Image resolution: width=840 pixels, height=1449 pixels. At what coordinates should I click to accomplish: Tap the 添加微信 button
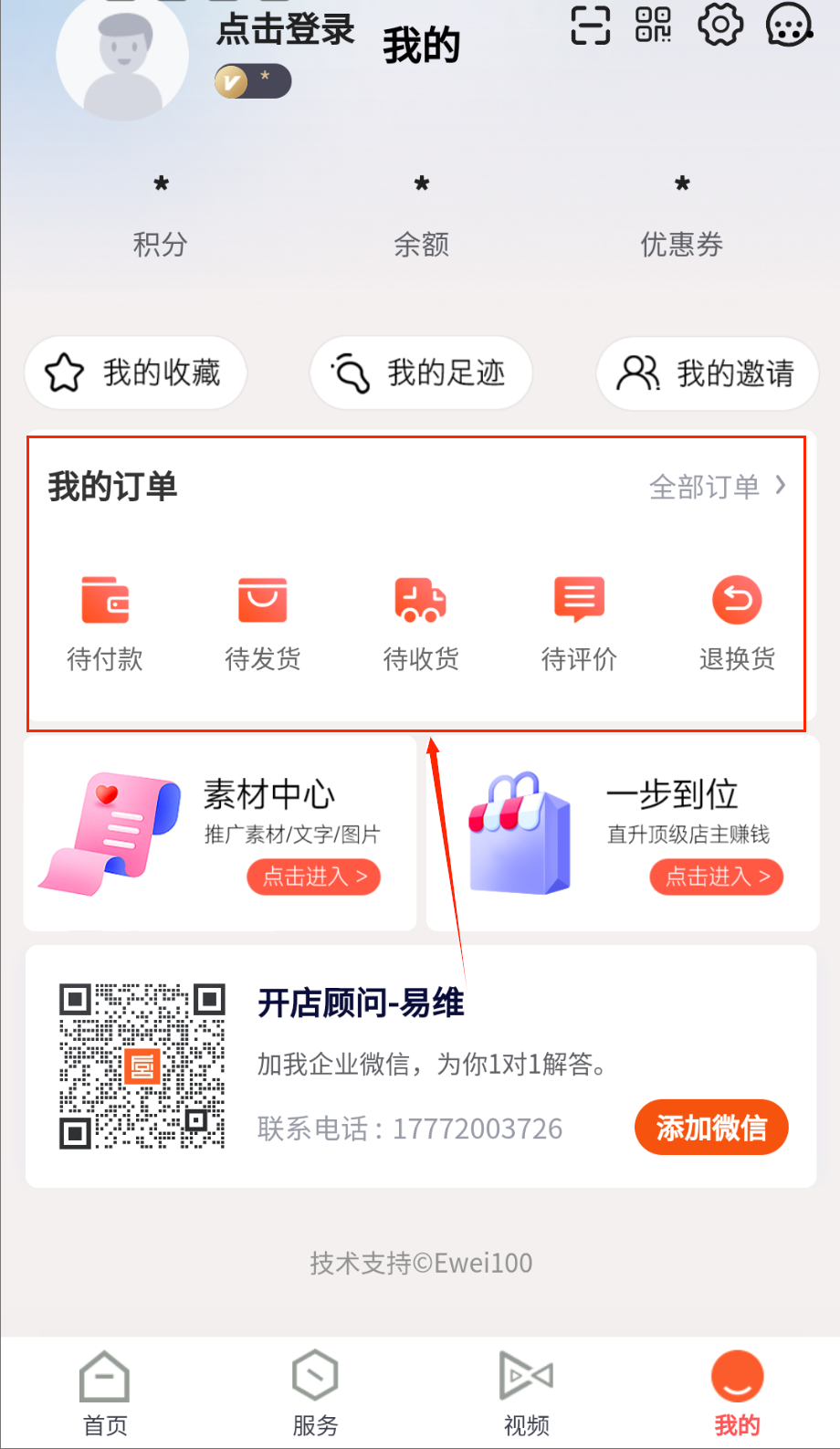point(711,1128)
